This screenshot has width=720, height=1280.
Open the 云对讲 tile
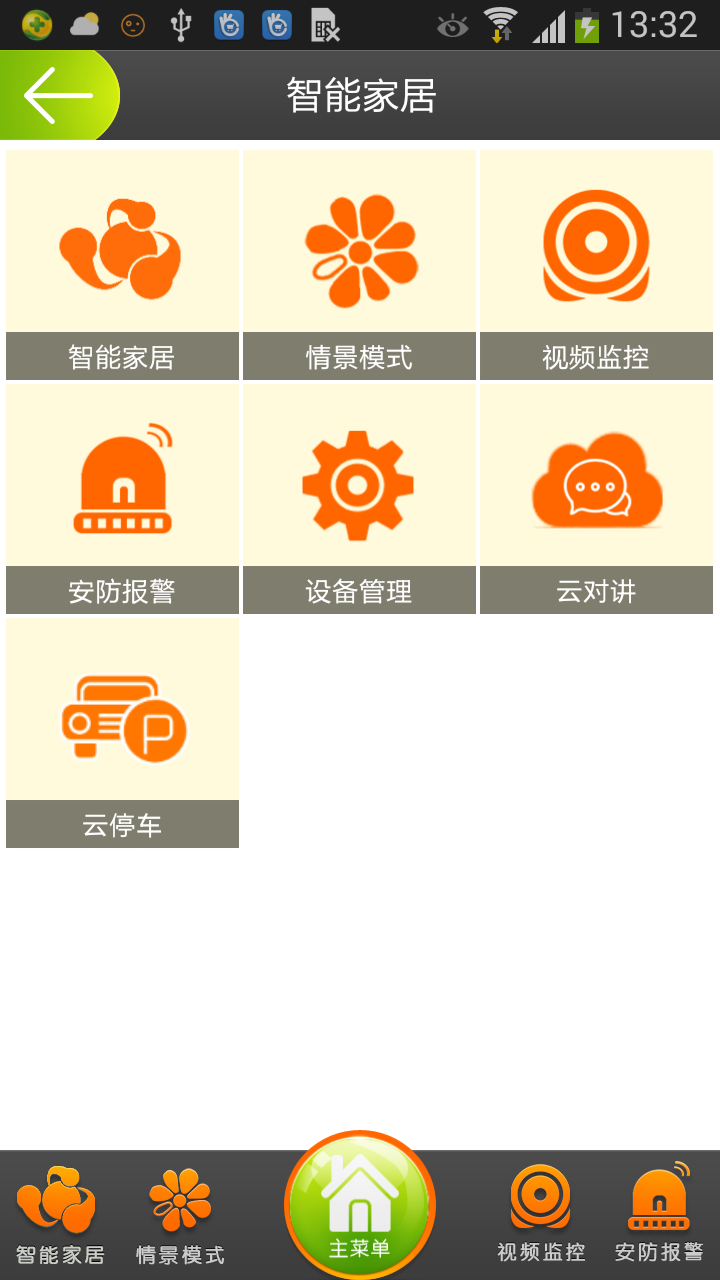(x=596, y=499)
